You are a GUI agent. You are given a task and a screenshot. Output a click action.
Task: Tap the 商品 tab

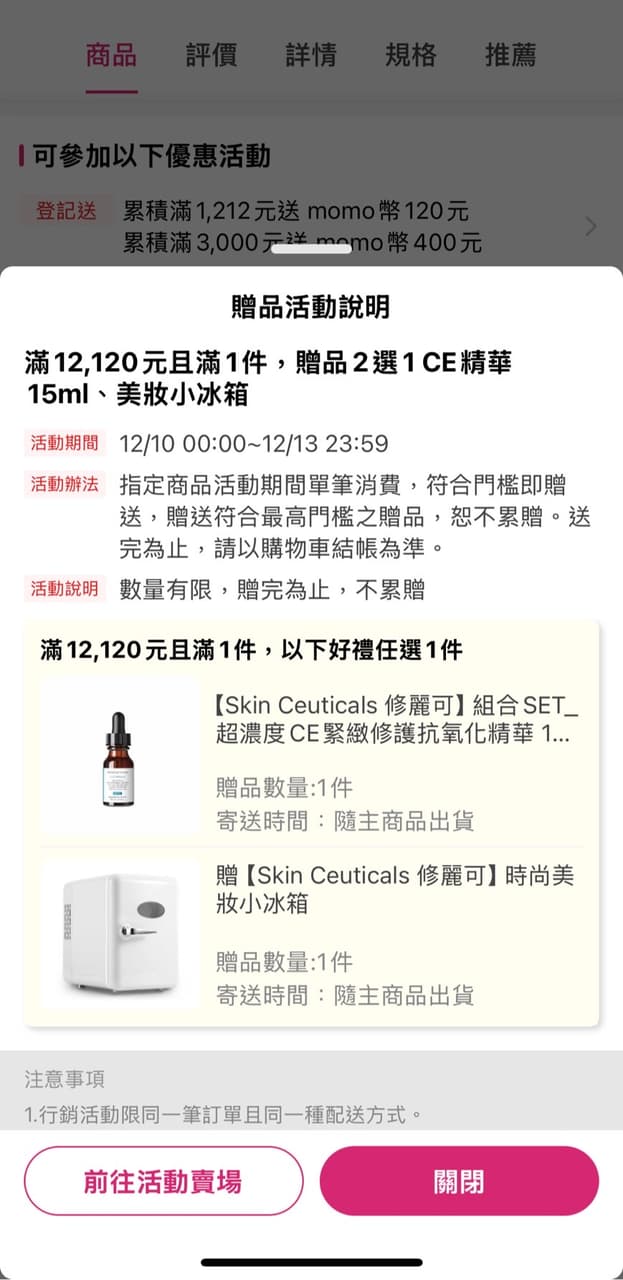(x=111, y=55)
